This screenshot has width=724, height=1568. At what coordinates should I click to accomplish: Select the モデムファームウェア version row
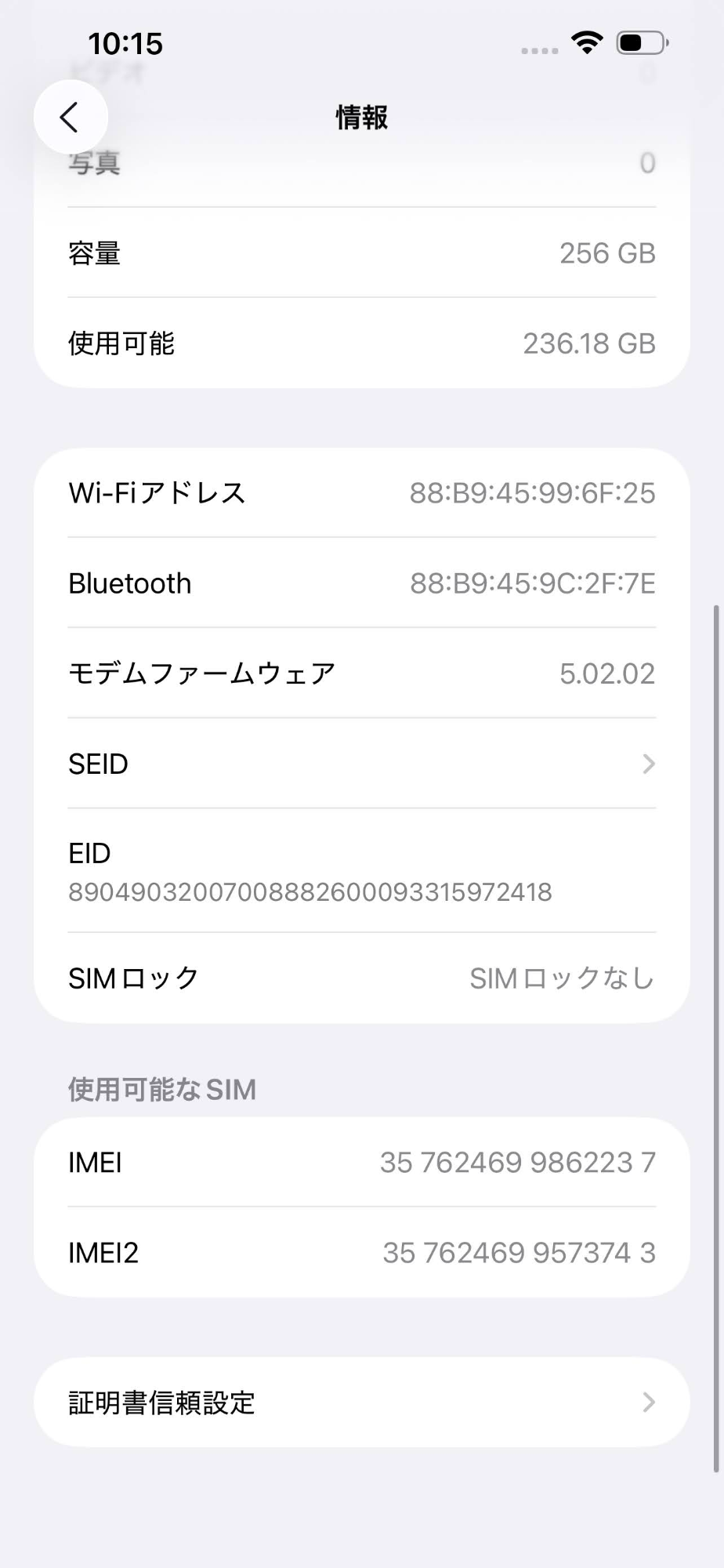pyautogui.click(x=360, y=673)
